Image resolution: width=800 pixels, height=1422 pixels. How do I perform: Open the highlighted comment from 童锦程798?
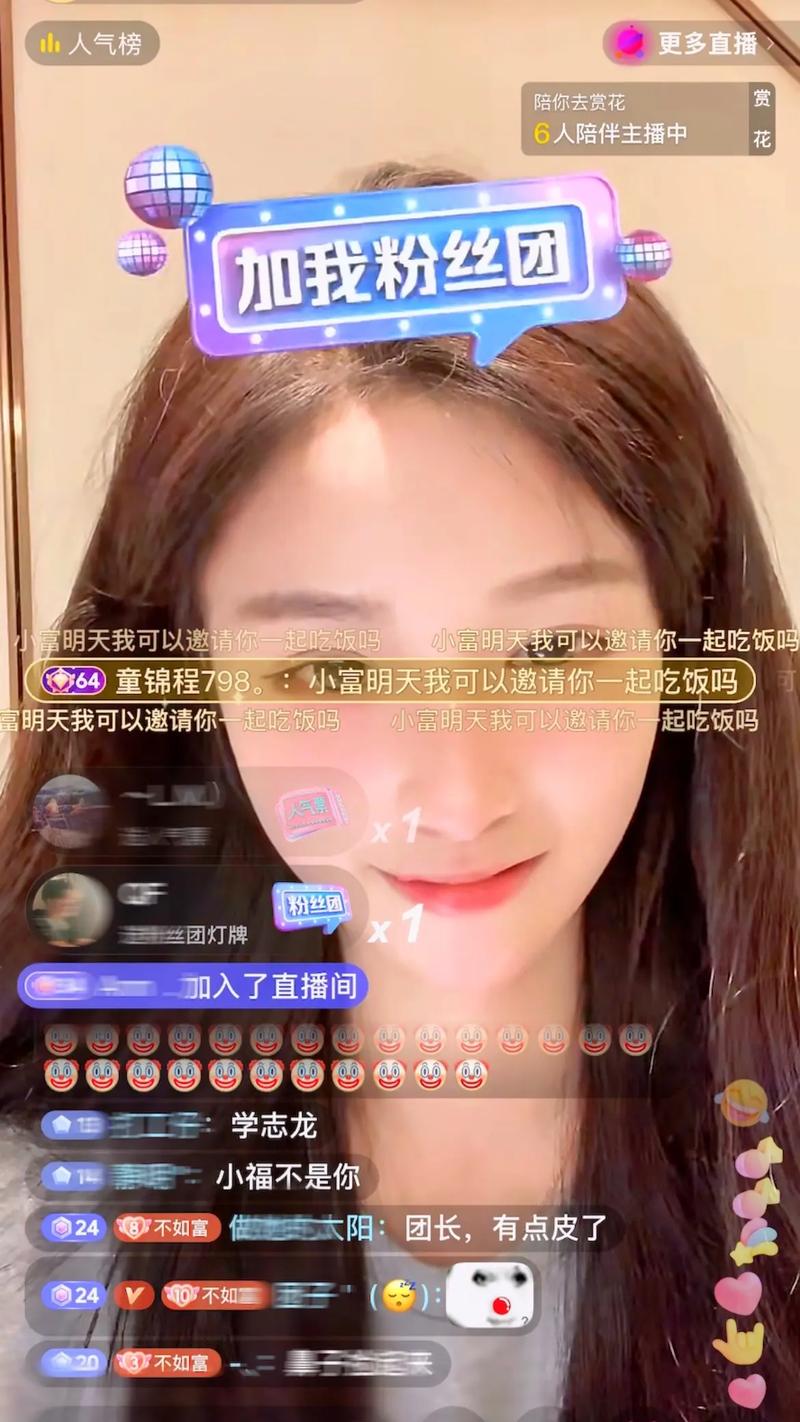point(390,681)
